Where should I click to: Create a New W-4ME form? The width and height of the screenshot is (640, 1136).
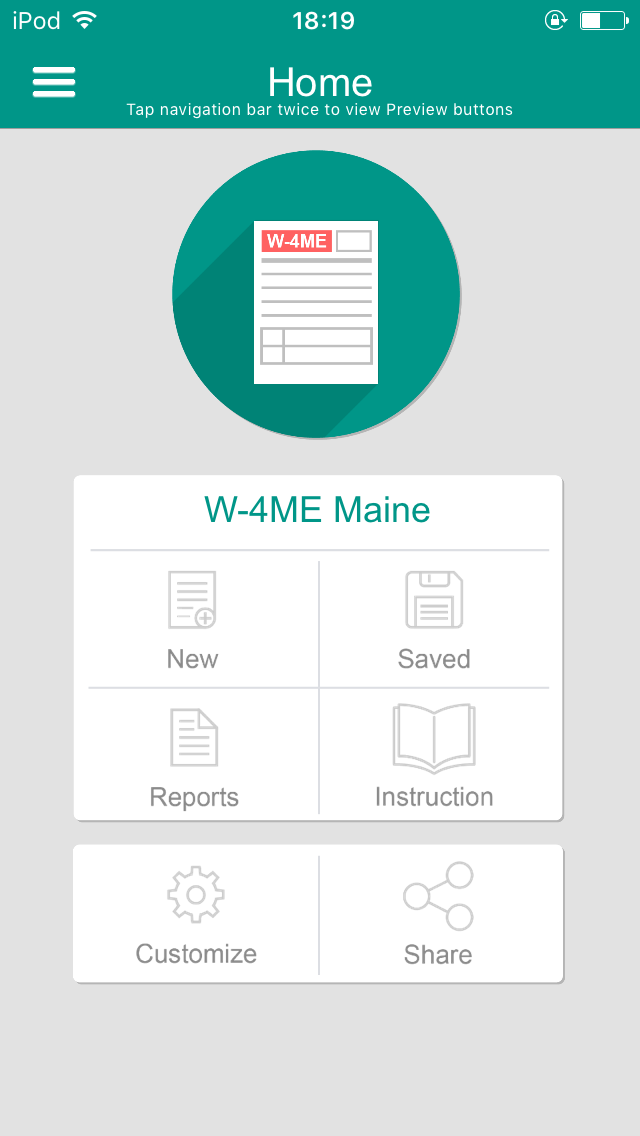193,622
